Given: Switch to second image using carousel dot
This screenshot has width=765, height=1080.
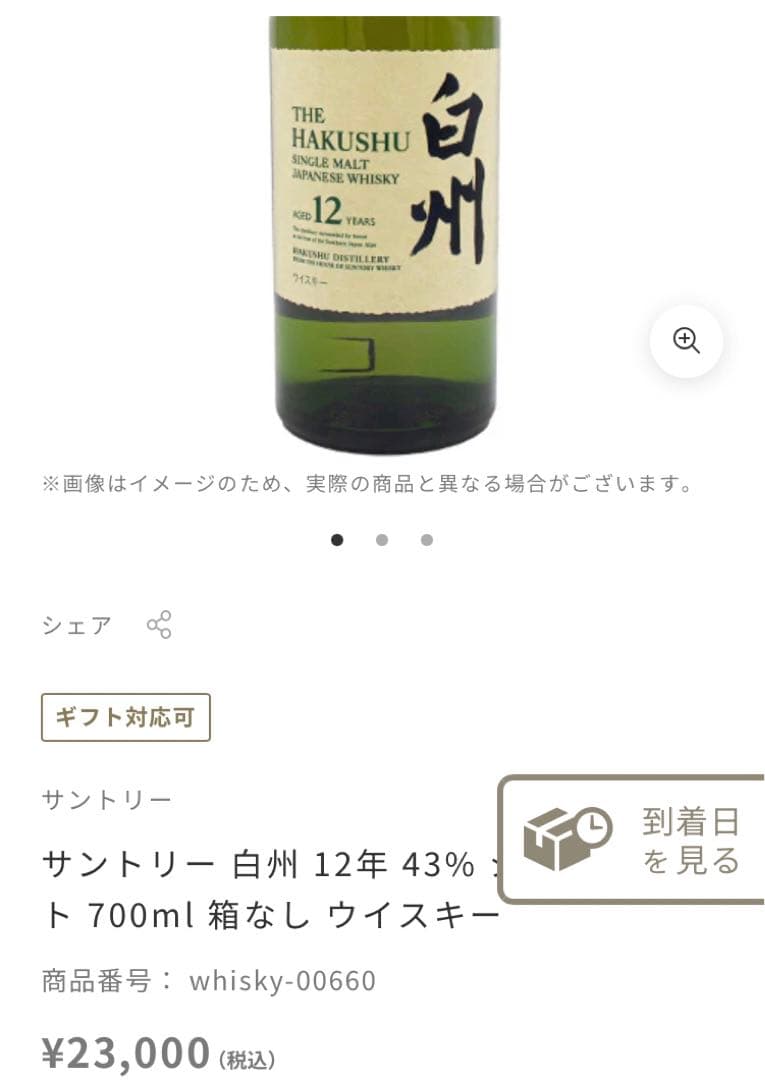Looking at the screenshot, I should [382, 538].
